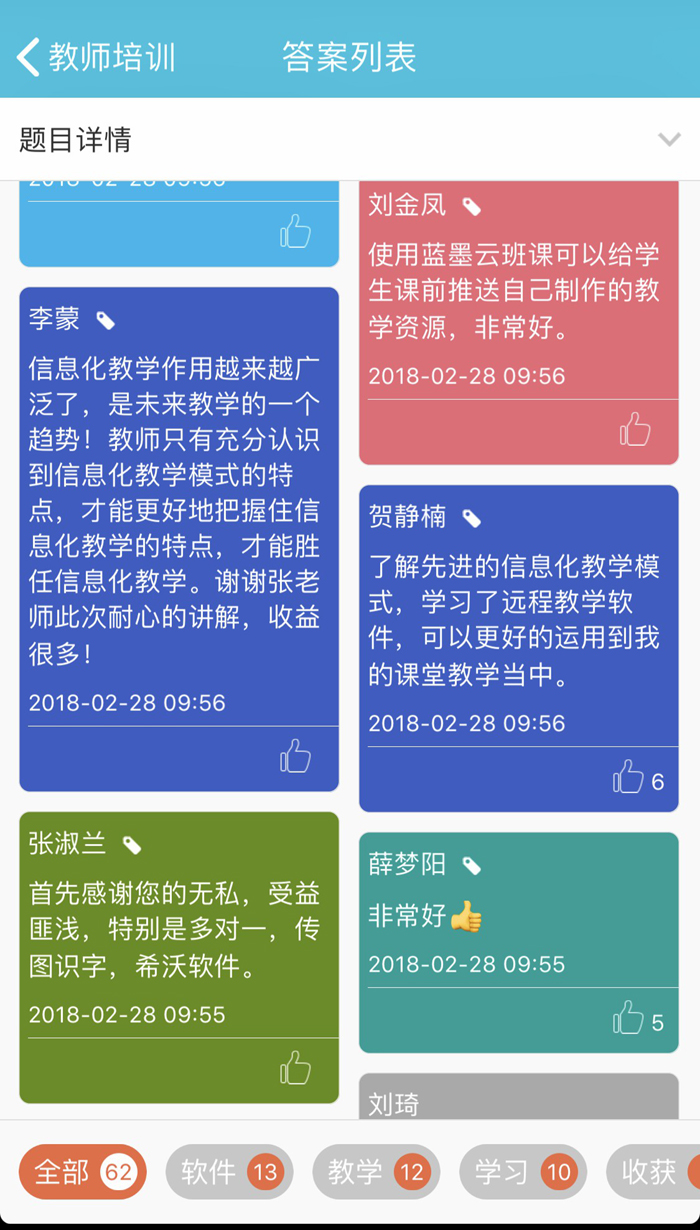Filter answers by 收获 tag

(x=653, y=1172)
